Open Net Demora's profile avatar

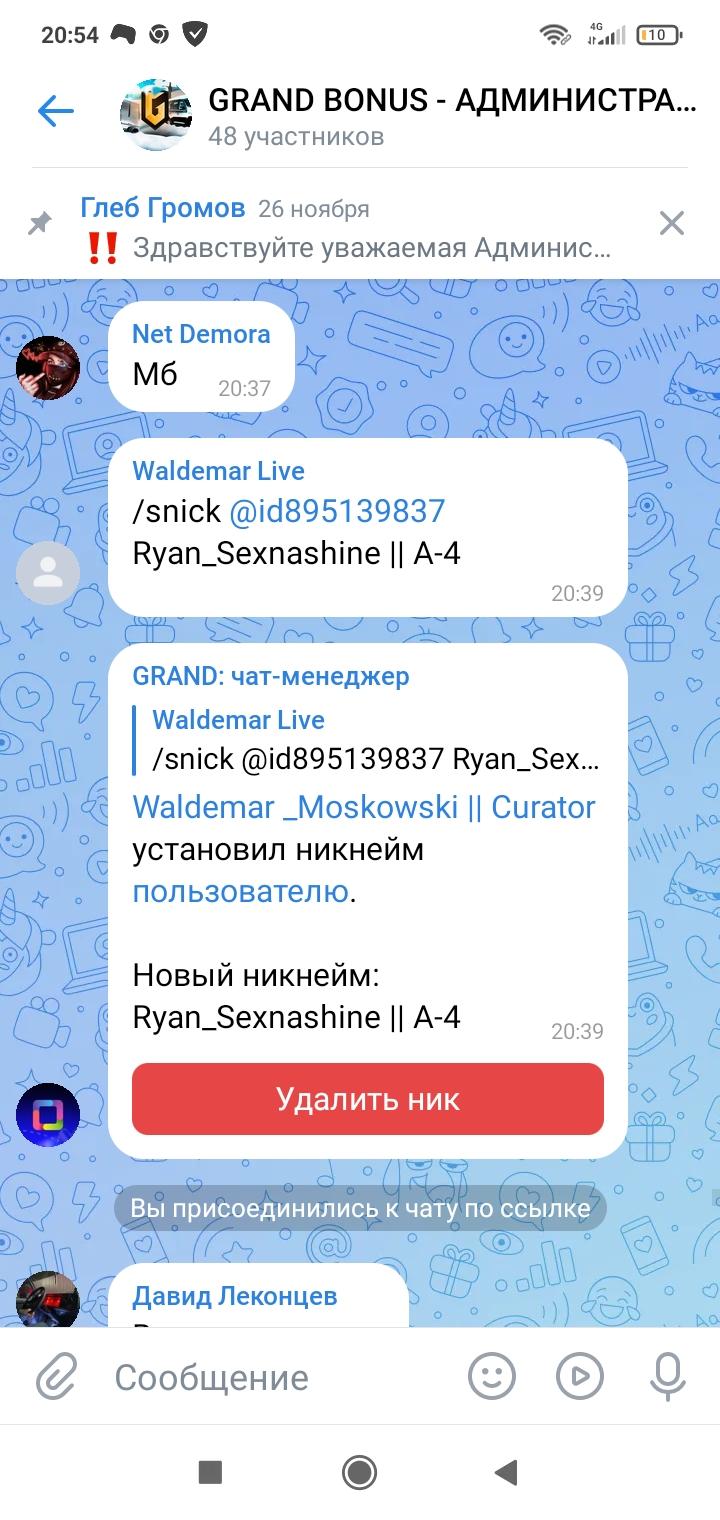tap(47, 368)
